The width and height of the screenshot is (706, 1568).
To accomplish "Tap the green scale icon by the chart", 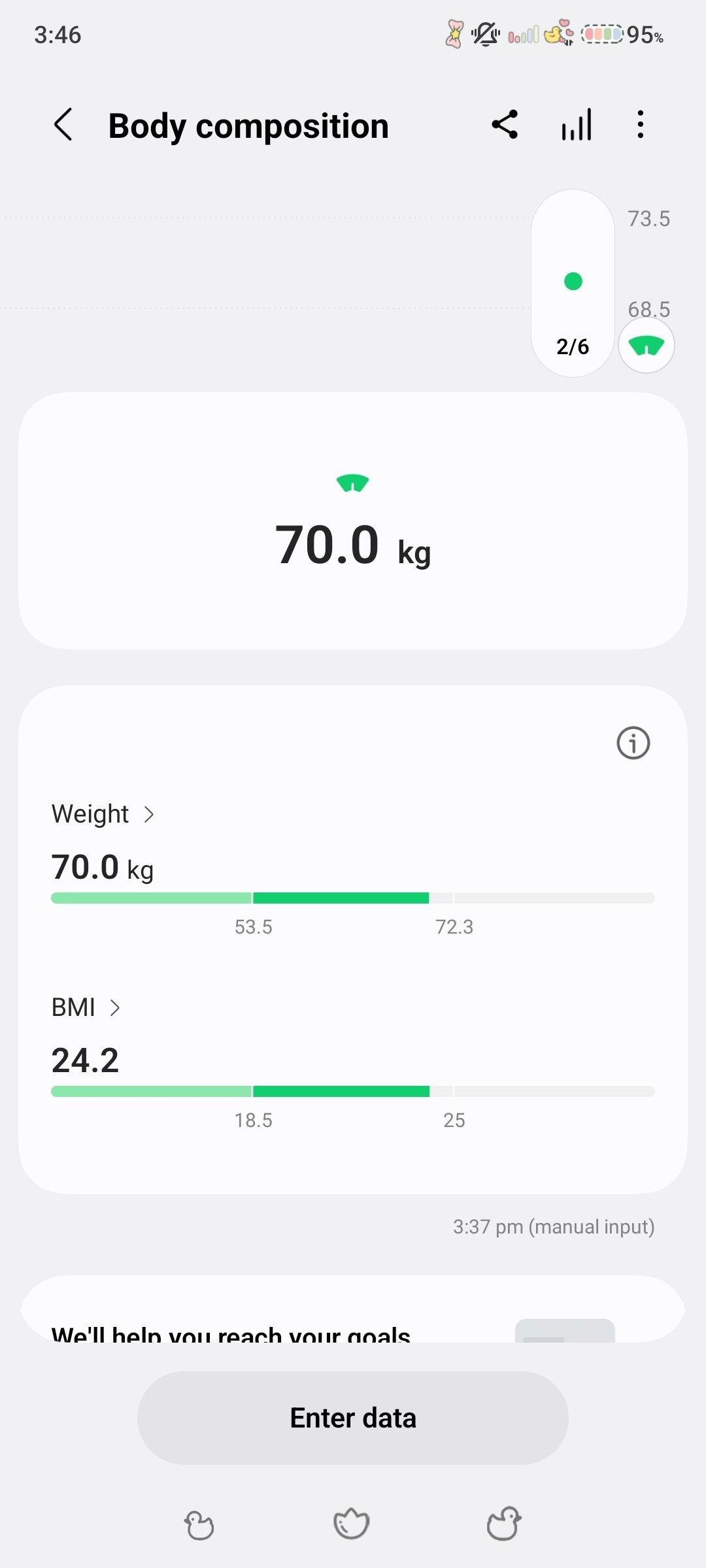I will [647, 345].
